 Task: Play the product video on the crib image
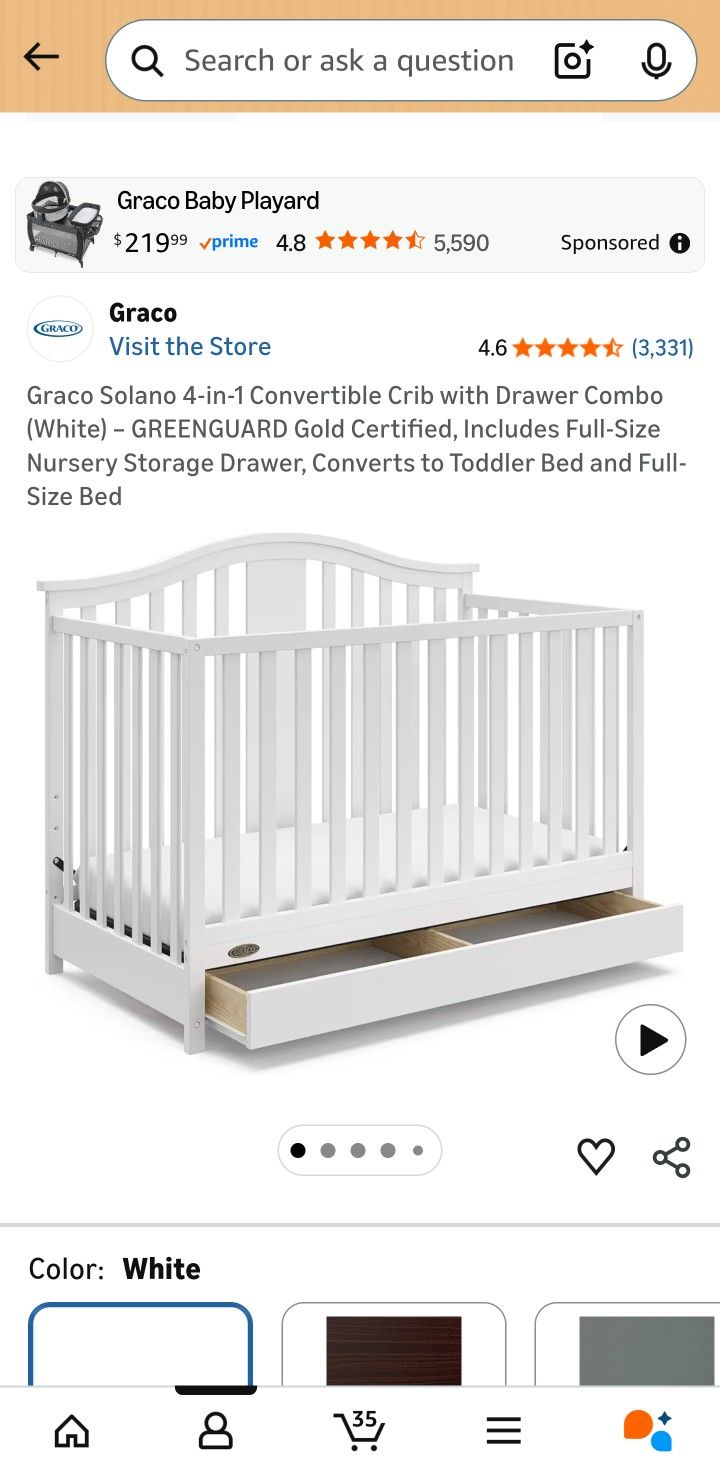tap(650, 1040)
